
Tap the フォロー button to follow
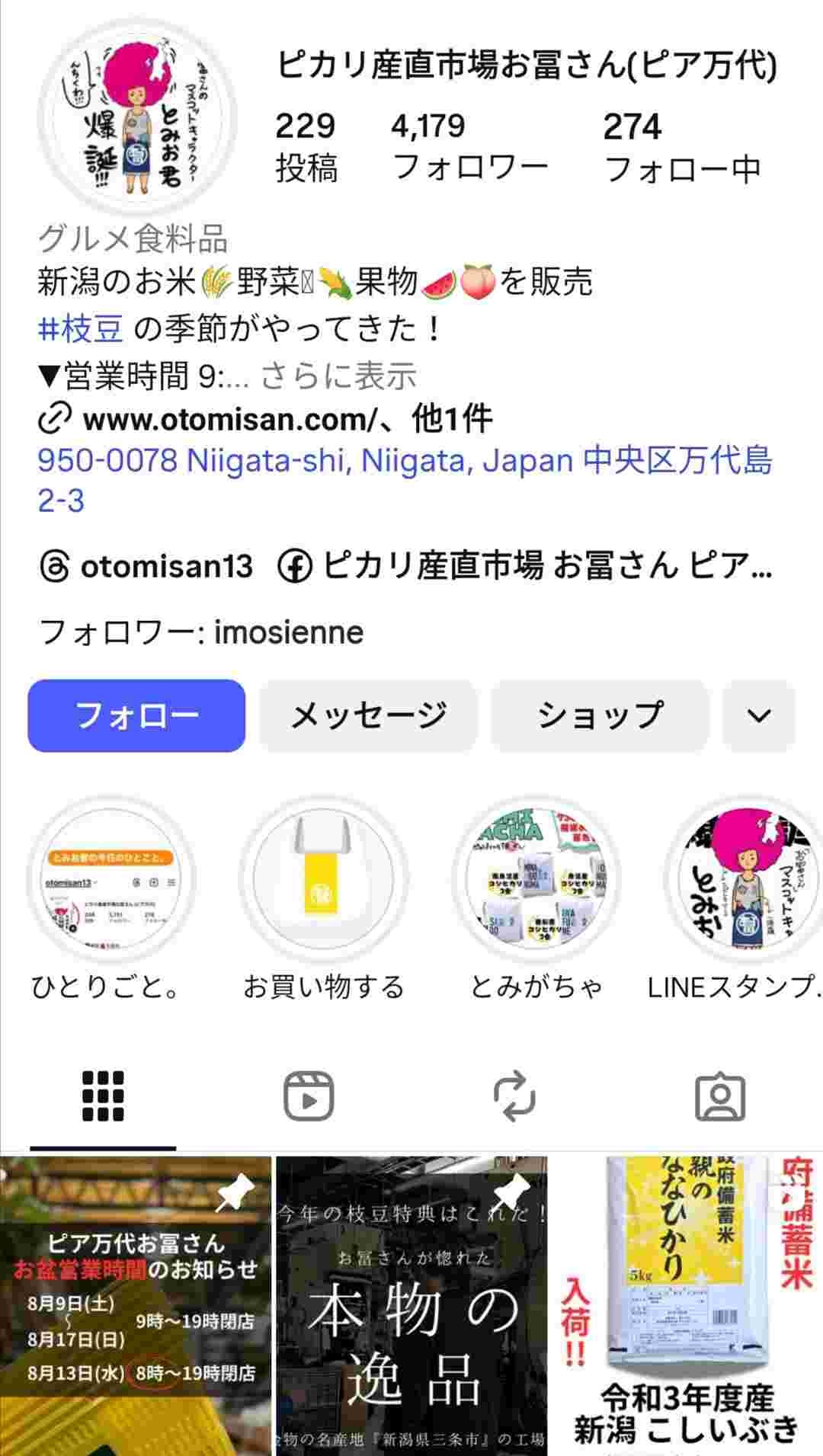pos(136,715)
